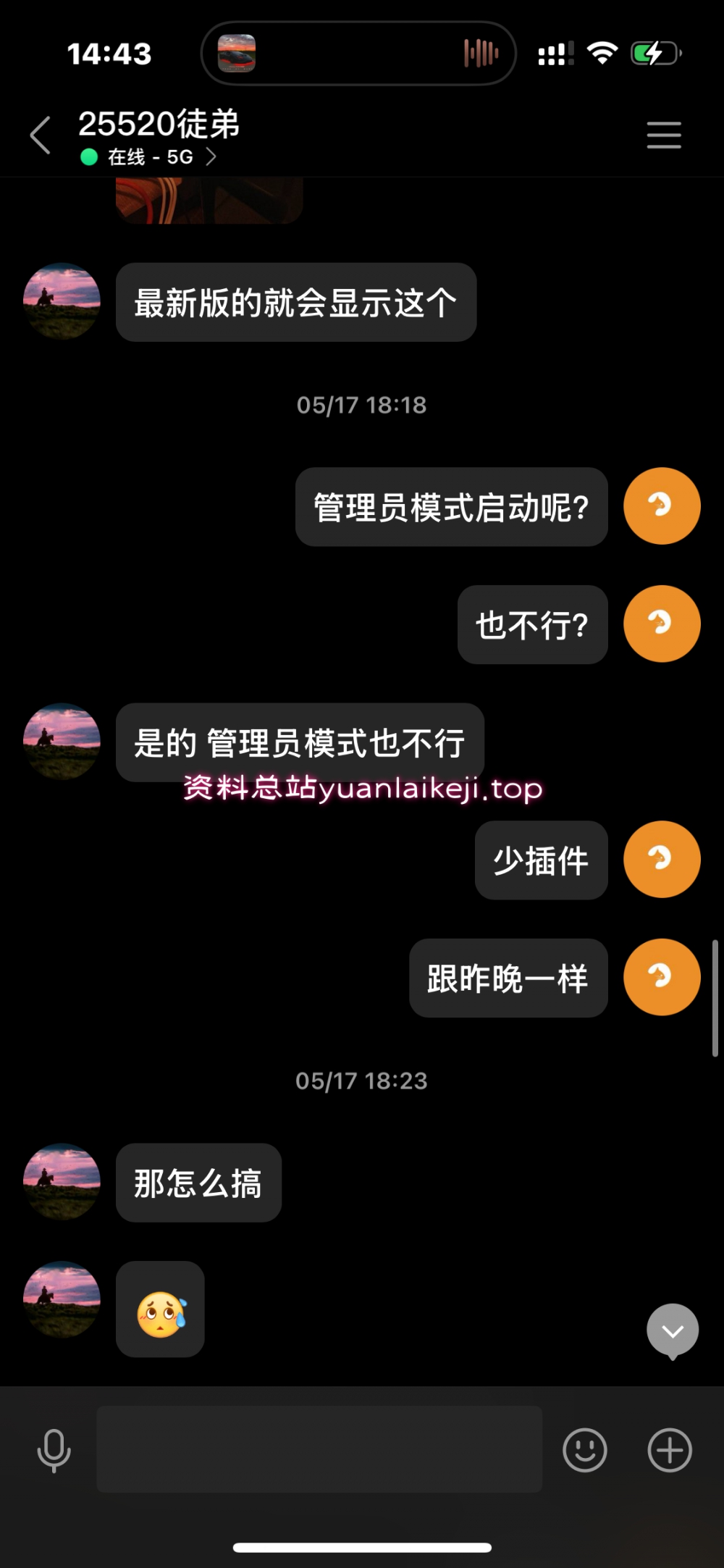724x1568 pixels.
Task: Tap the voice input microphone icon
Action: point(54,1451)
